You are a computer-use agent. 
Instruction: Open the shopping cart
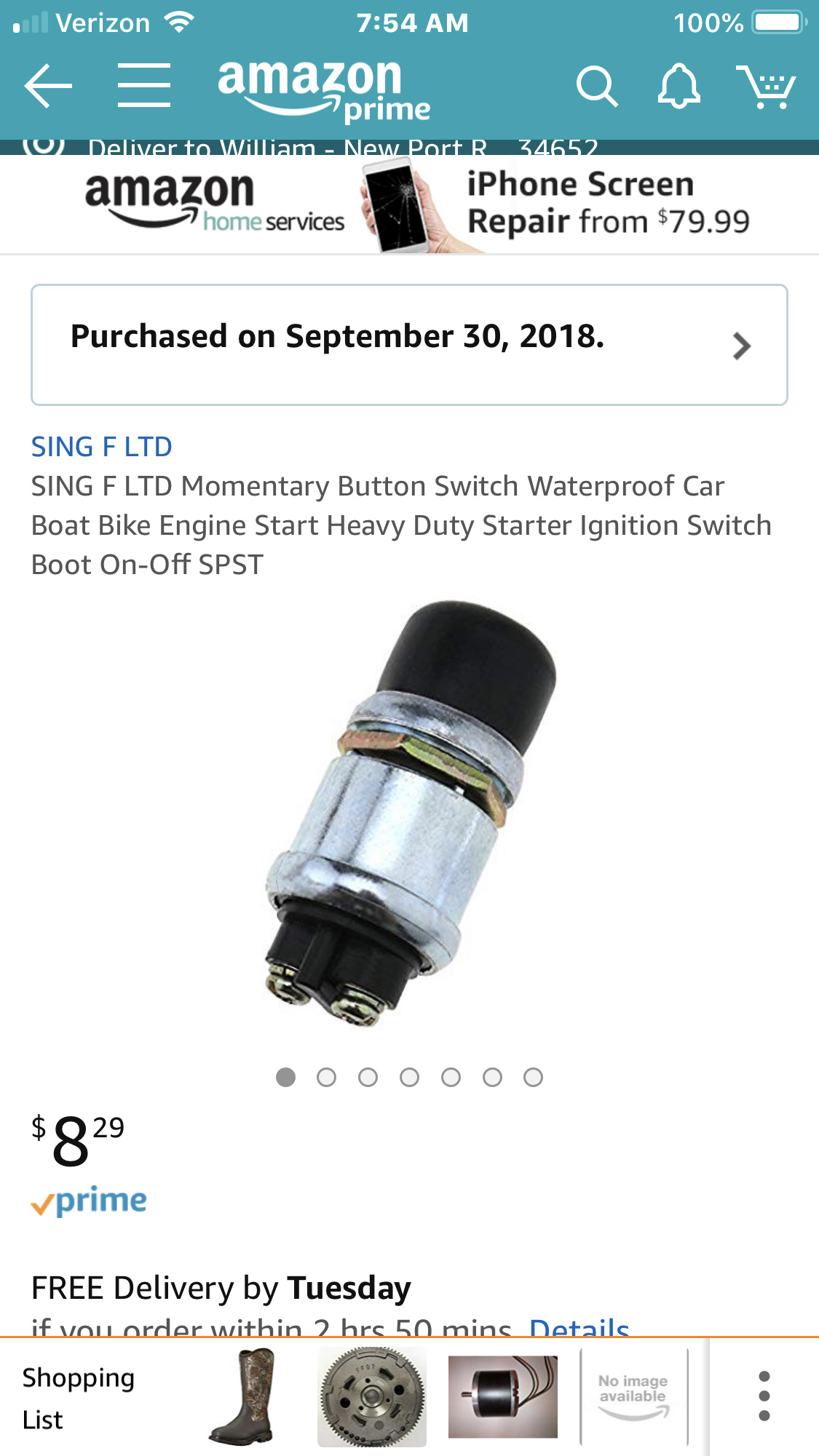pos(766,87)
